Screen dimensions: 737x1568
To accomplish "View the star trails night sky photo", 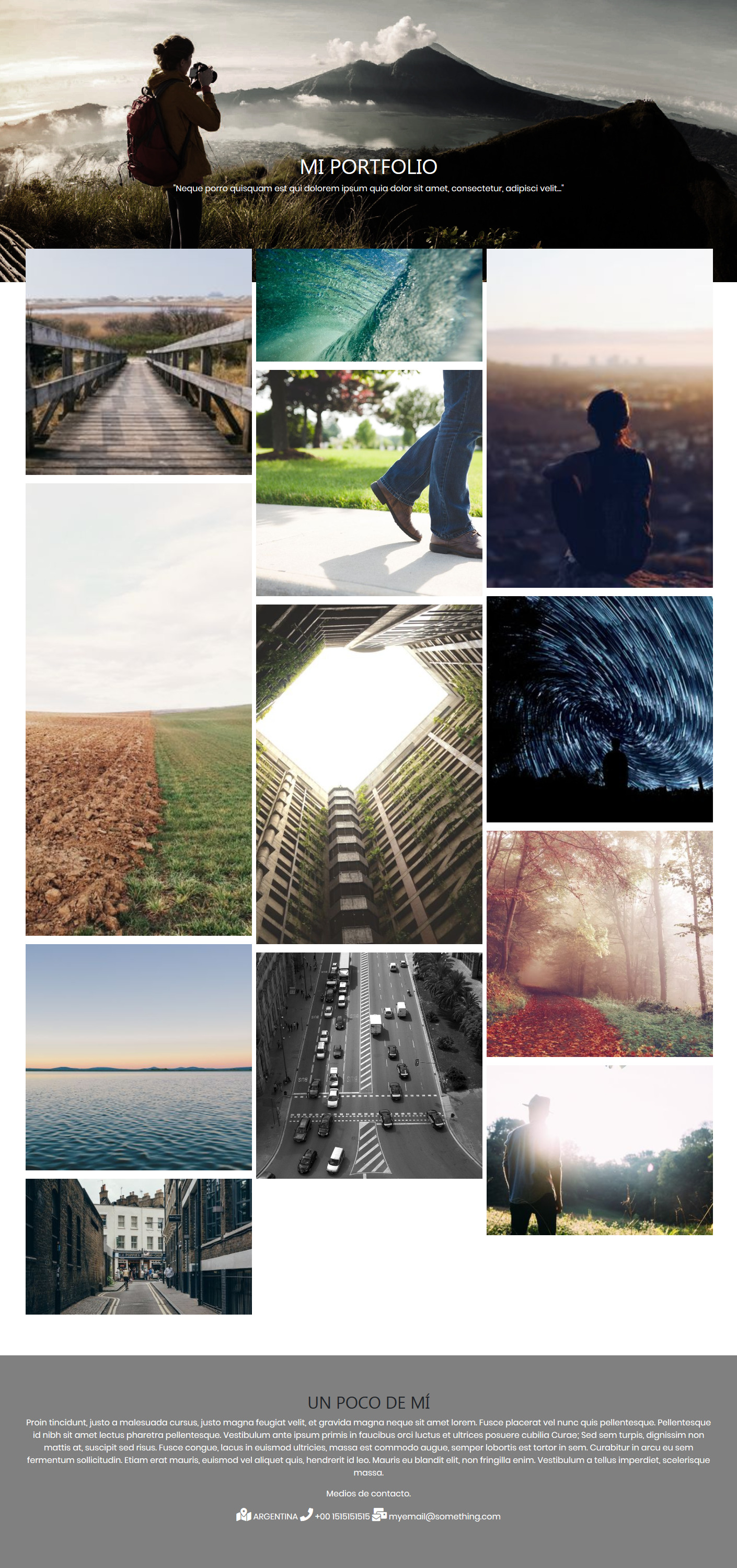I will pyautogui.click(x=600, y=709).
